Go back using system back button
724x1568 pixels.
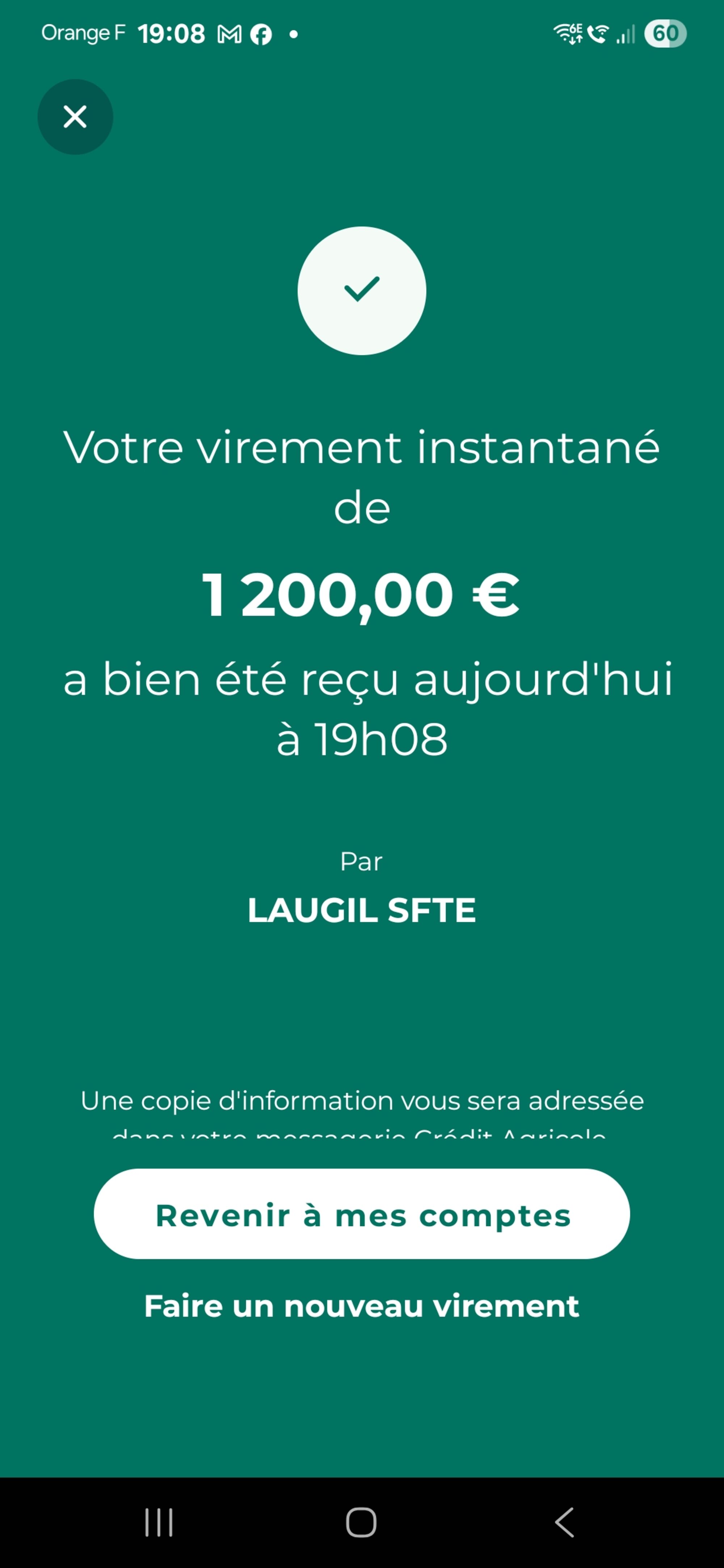tap(564, 1522)
